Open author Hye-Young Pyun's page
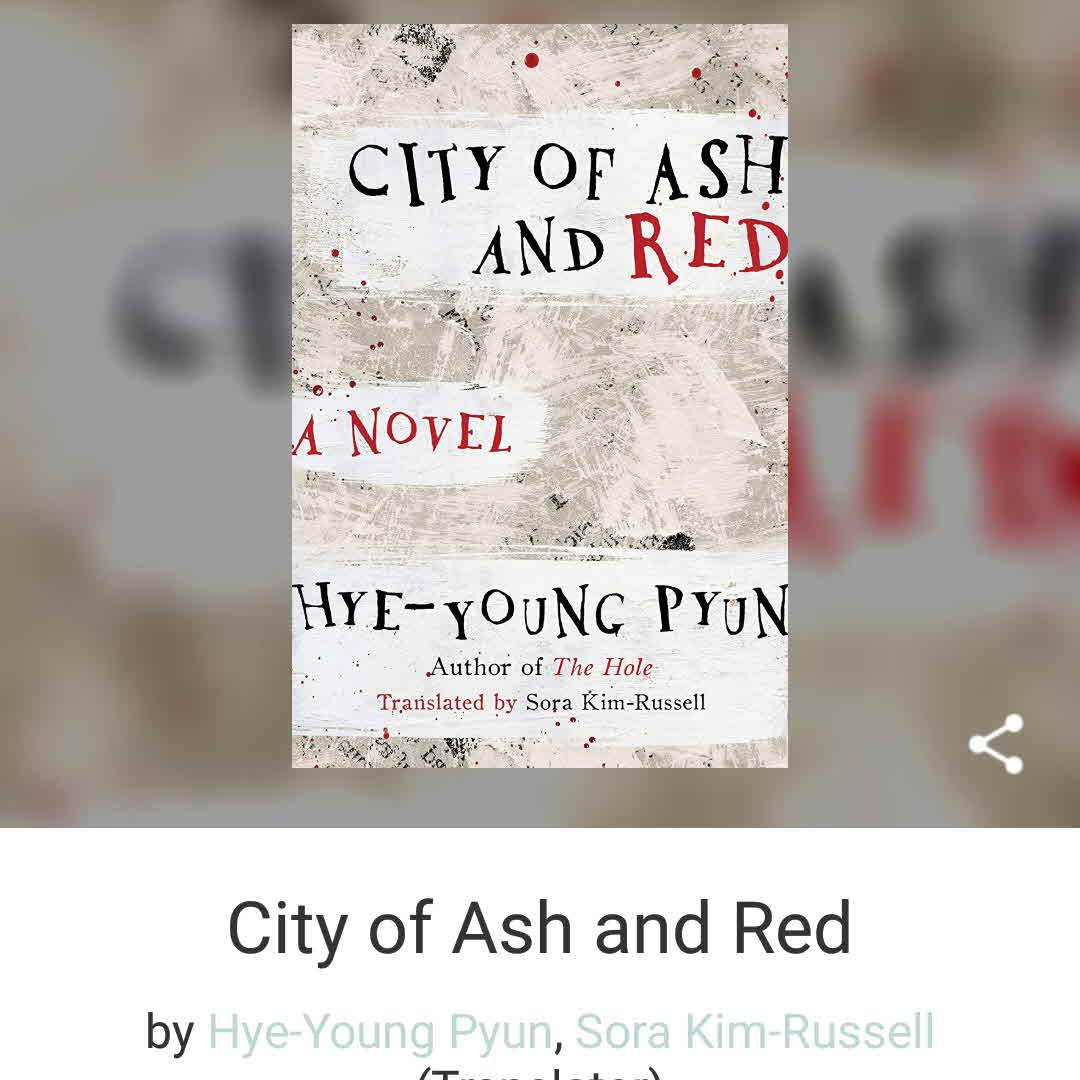1080x1080 pixels. coord(379,1032)
